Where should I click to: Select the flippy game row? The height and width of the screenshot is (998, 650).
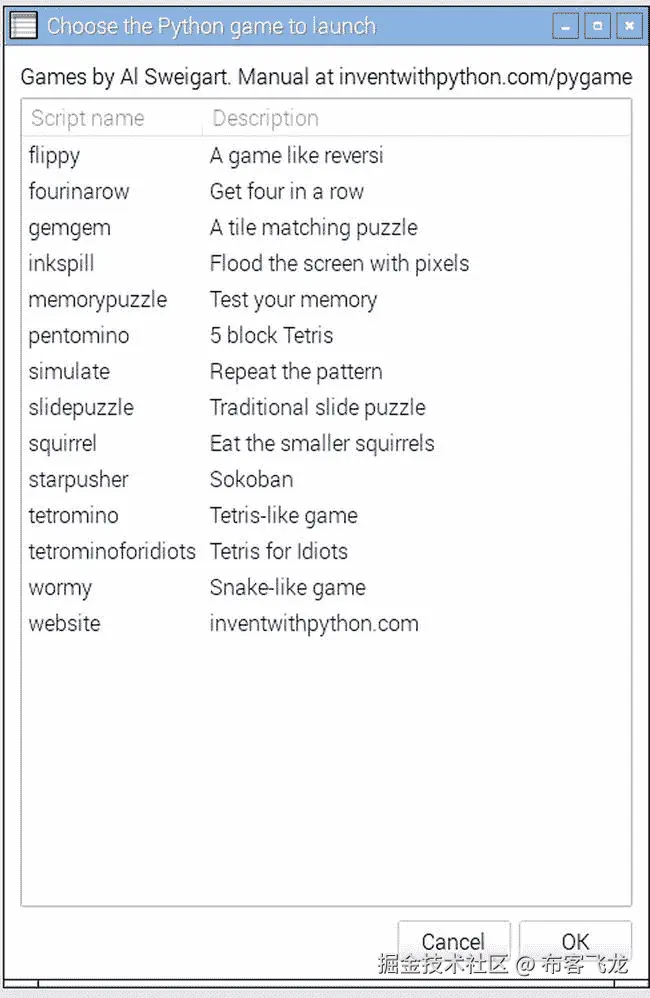[55, 156]
